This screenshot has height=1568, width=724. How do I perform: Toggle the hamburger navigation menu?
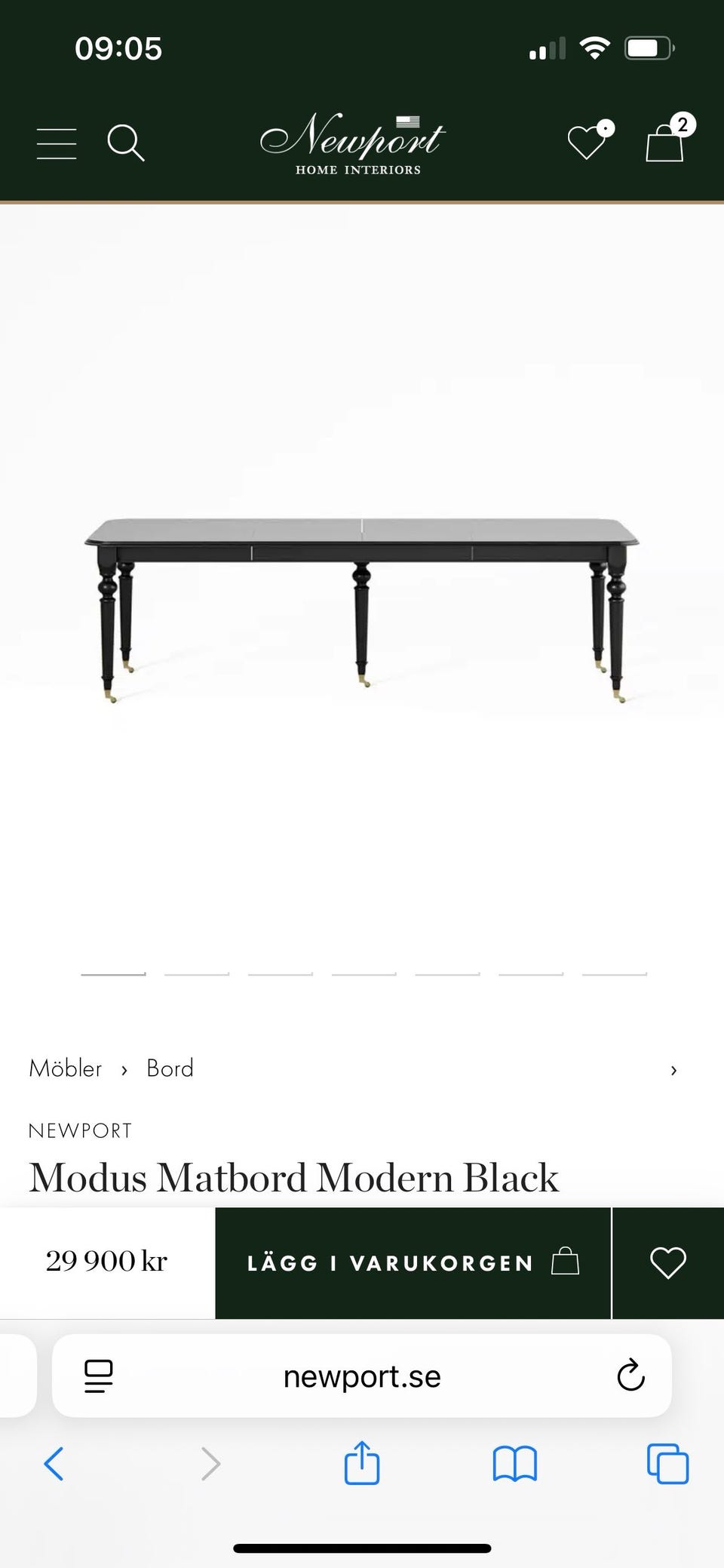[x=56, y=143]
